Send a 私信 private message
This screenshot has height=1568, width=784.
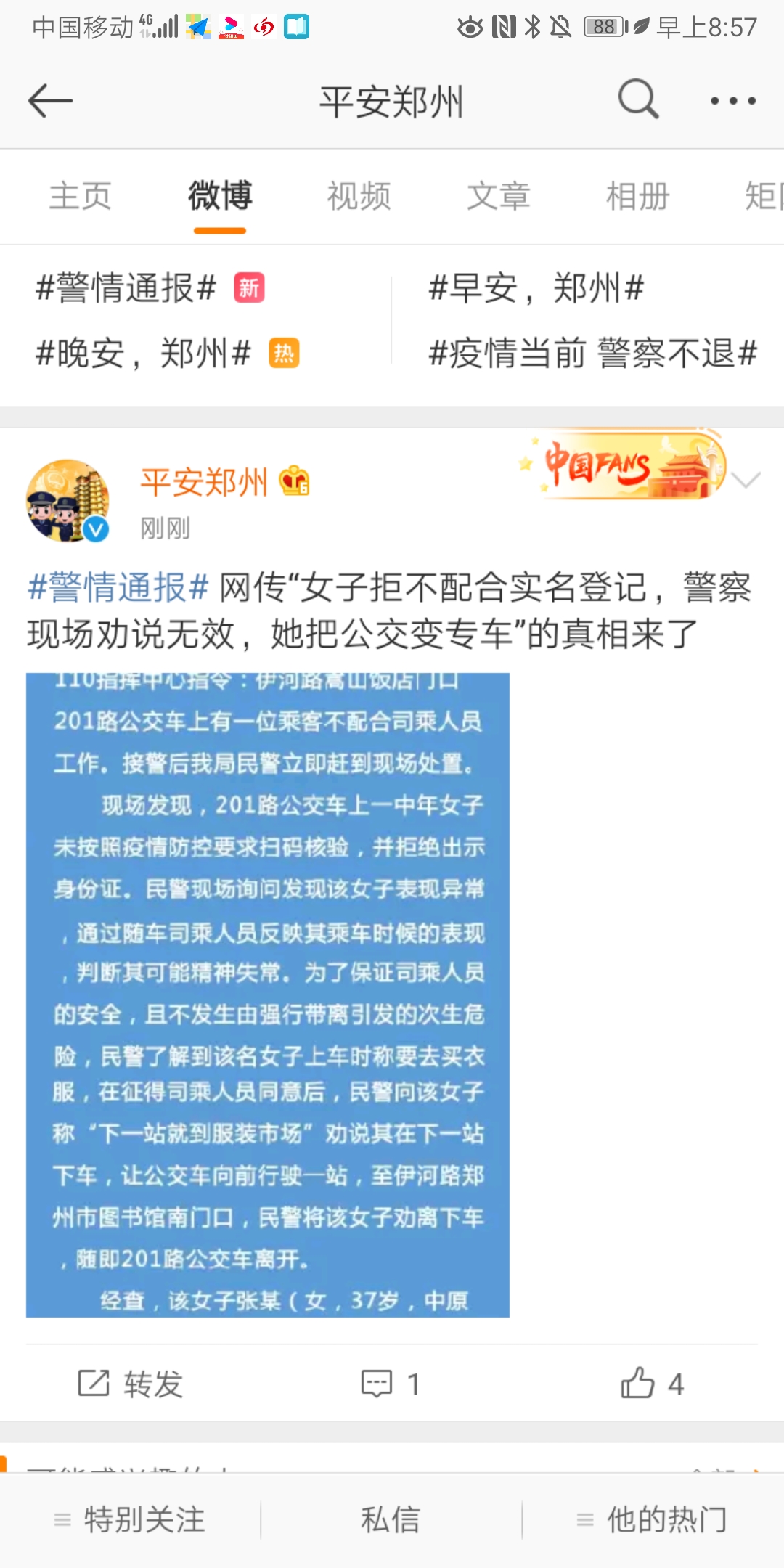(391, 1519)
